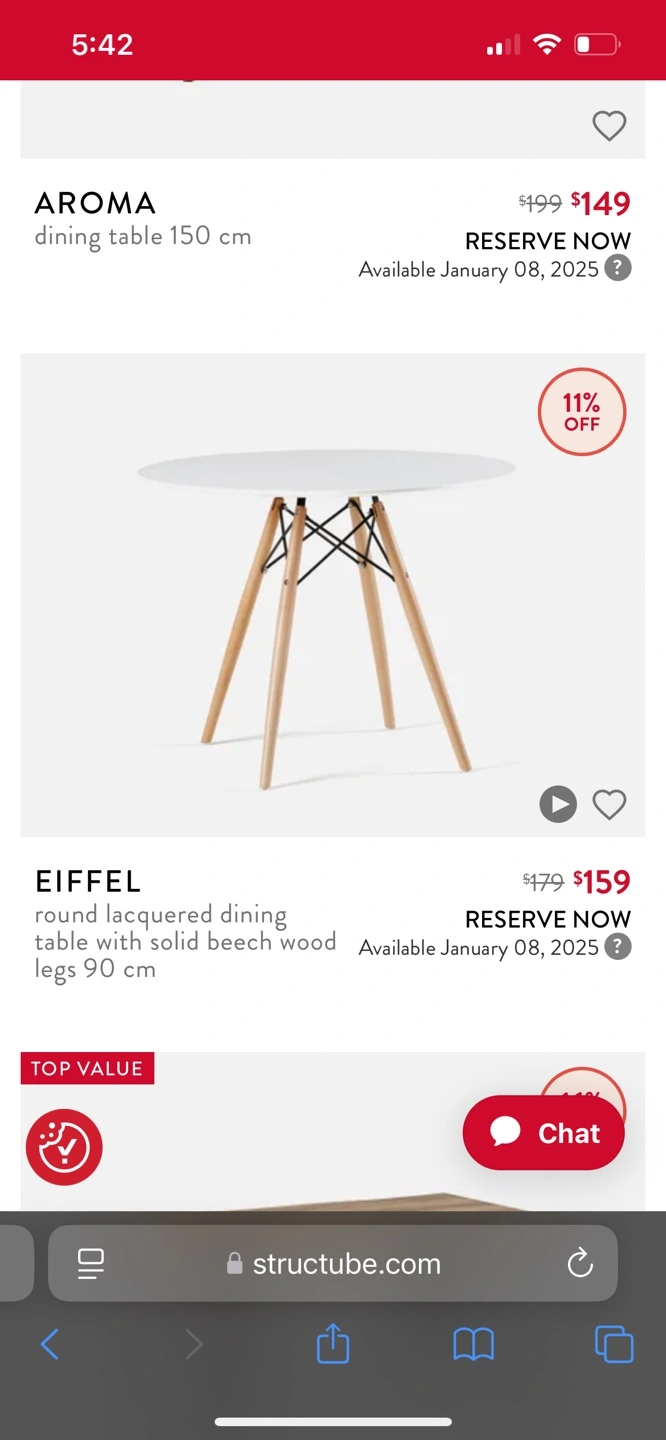Open the cookie preferences badge
The height and width of the screenshot is (1440, 666).
click(64, 1146)
